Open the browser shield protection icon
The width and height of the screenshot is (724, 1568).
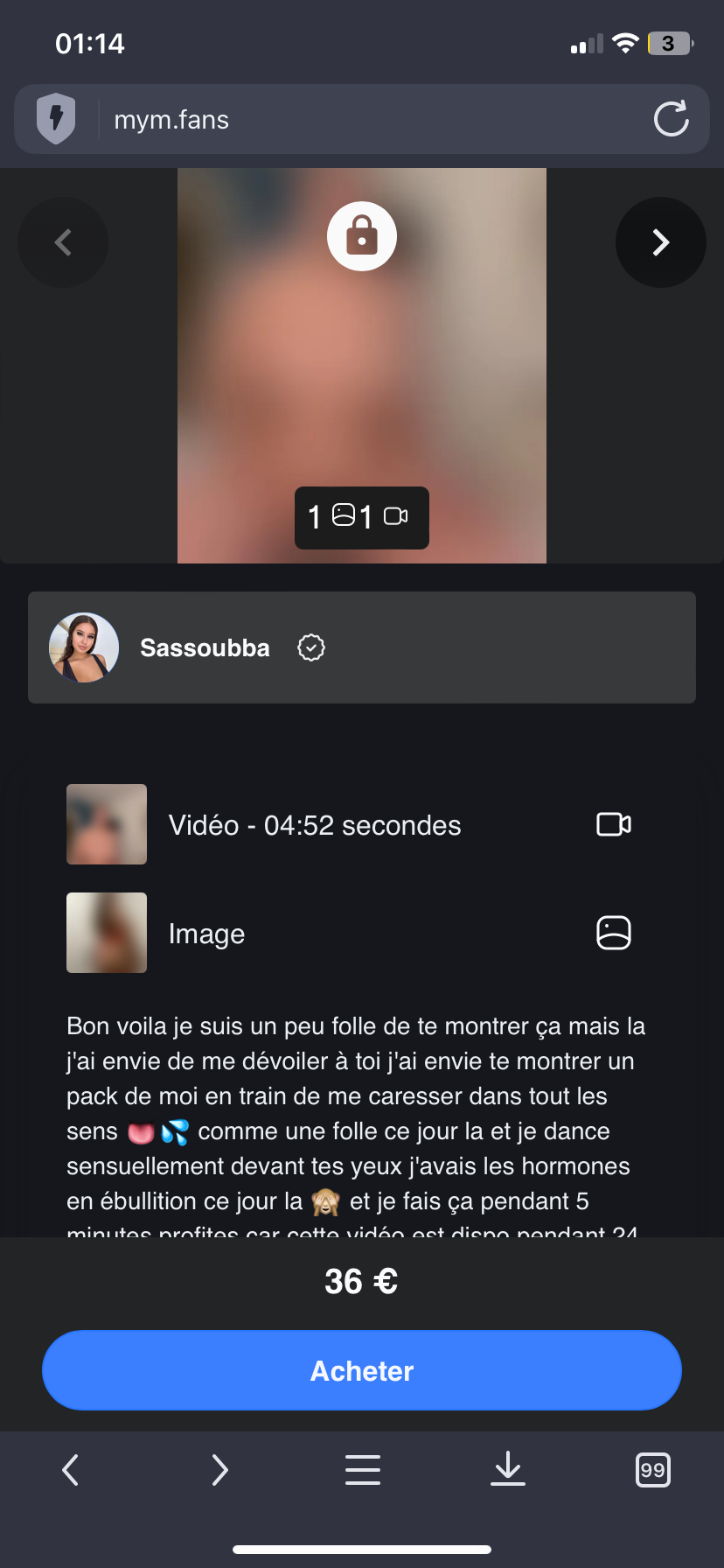(x=56, y=119)
